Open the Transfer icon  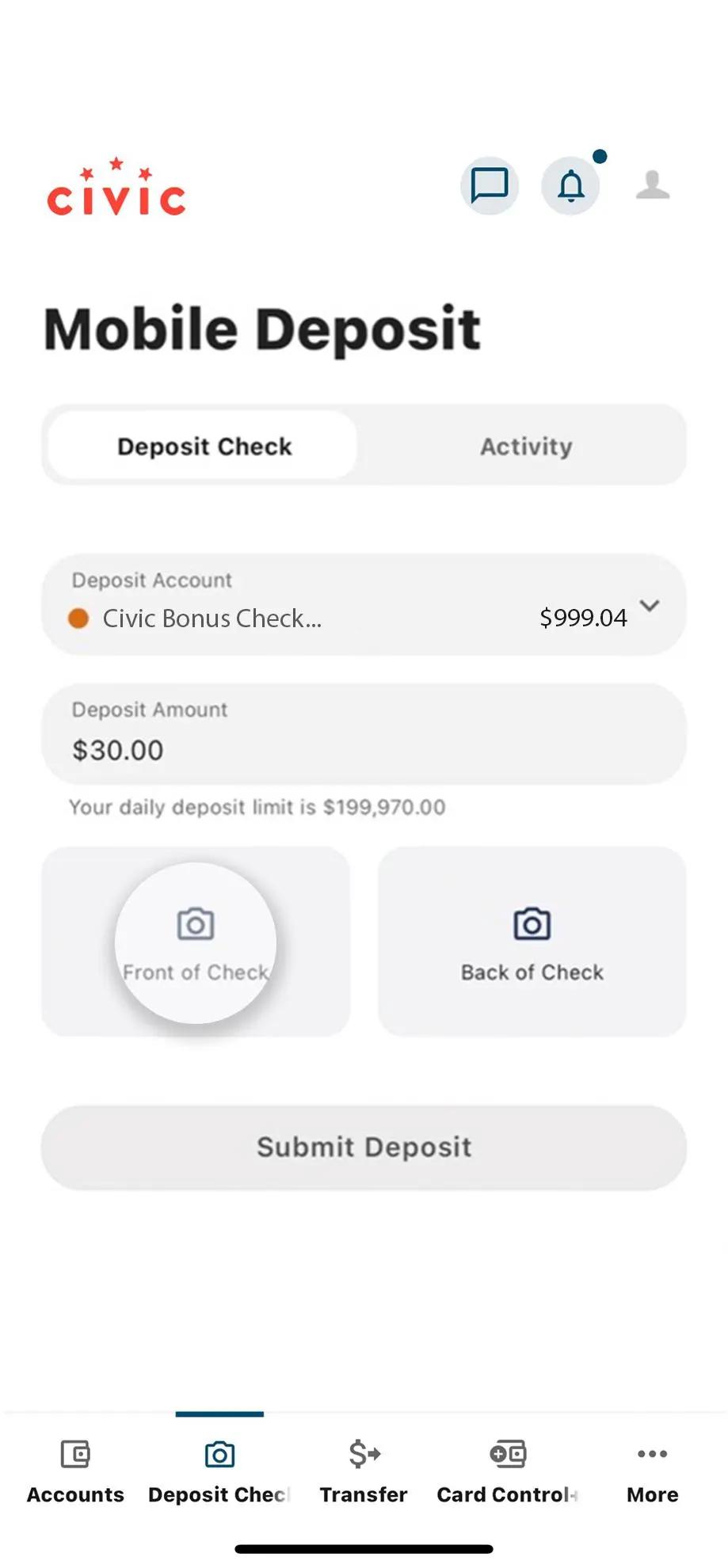[364, 1471]
